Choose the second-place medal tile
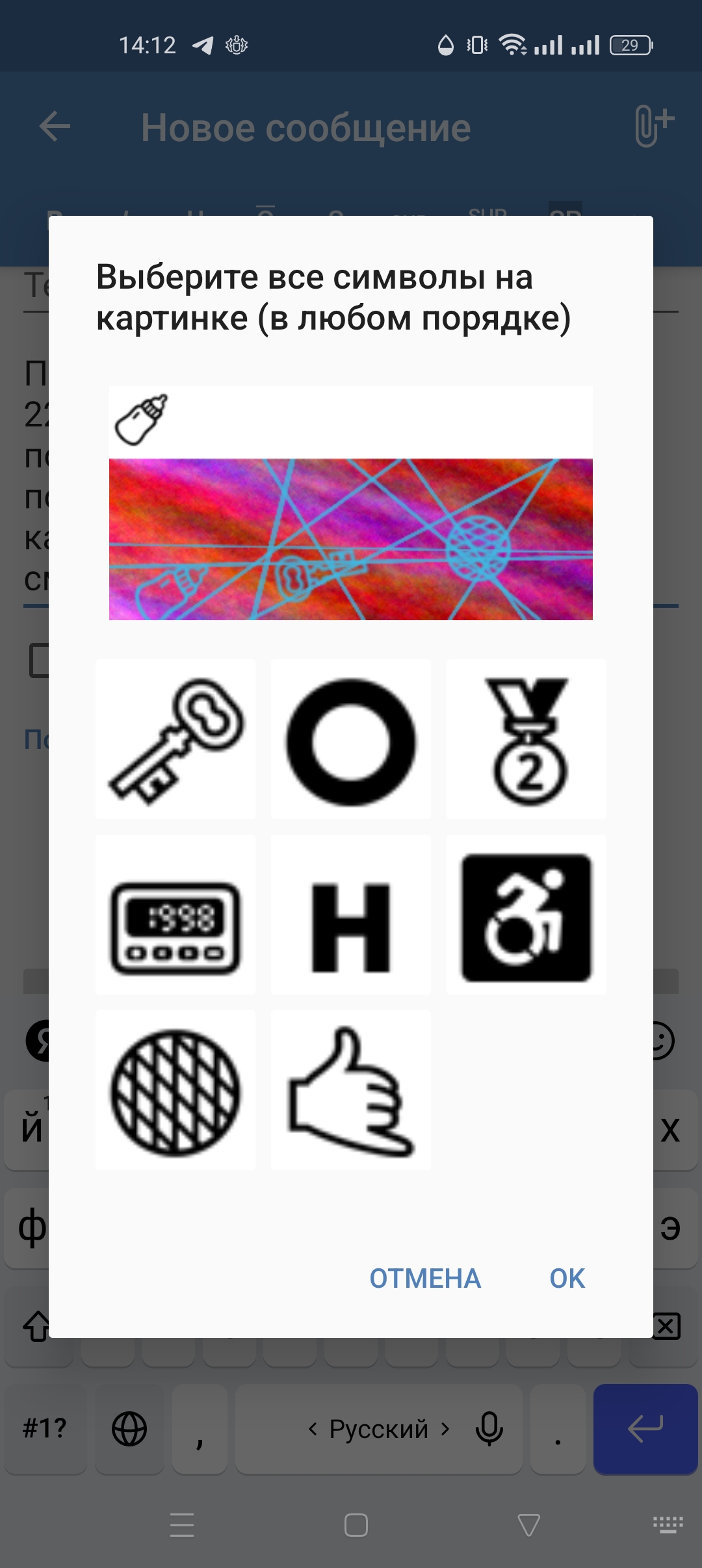702x1568 pixels. click(526, 739)
